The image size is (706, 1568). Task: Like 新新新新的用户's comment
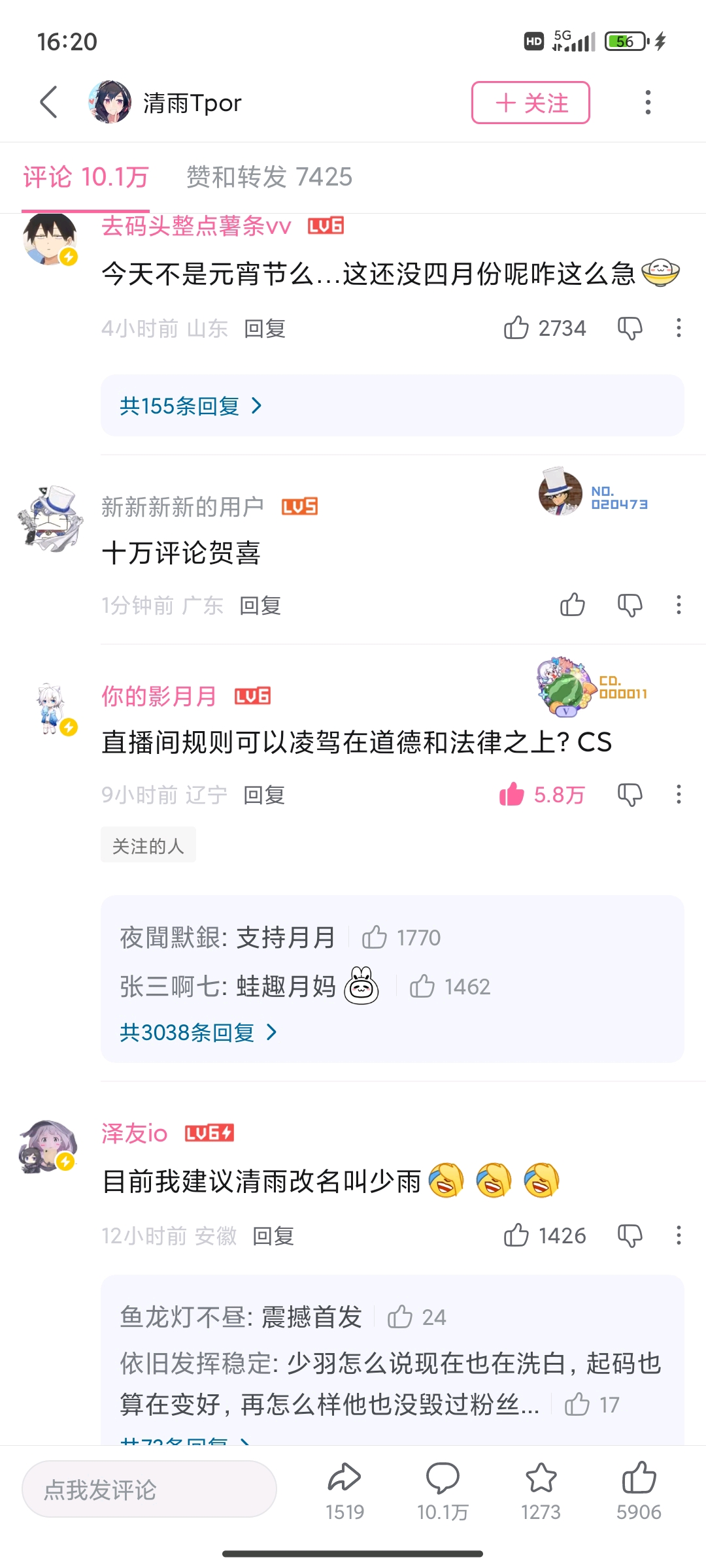(x=572, y=605)
